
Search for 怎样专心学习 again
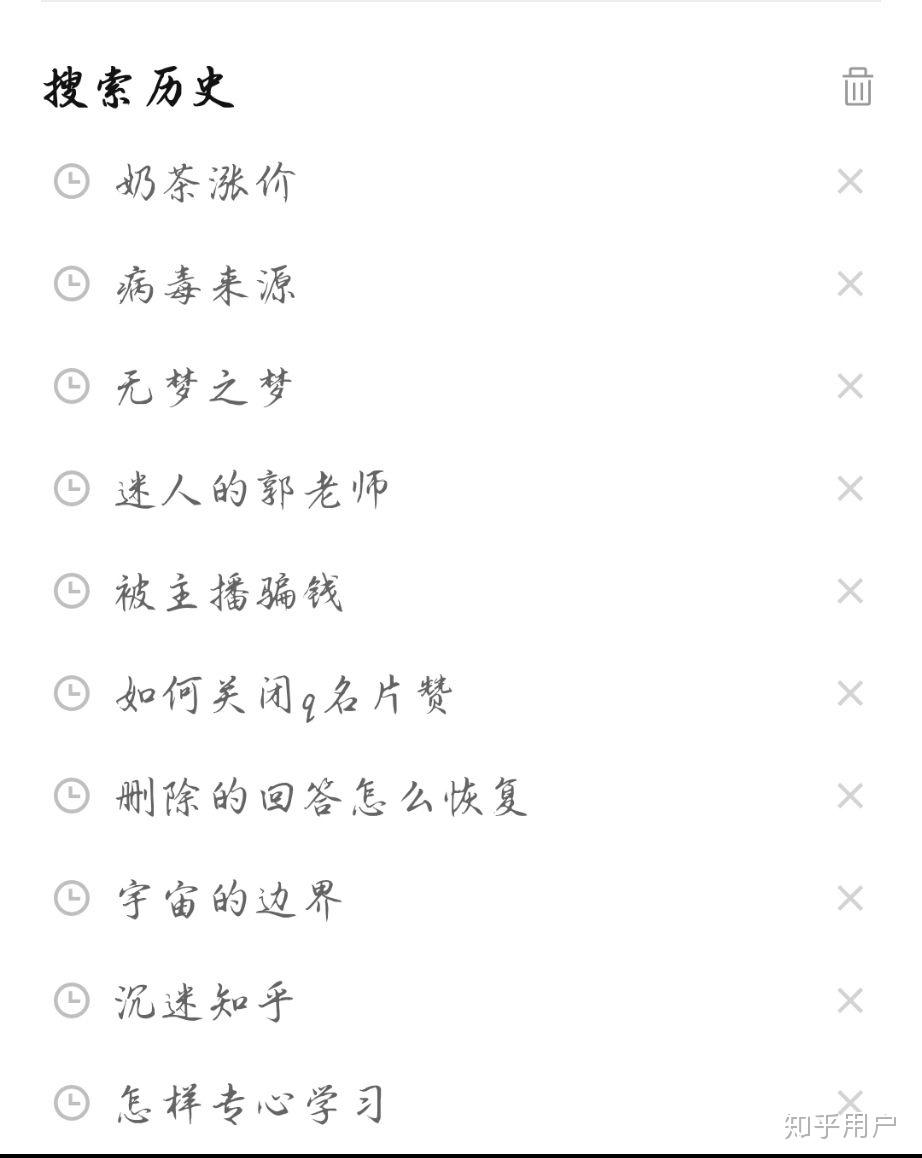tap(250, 1104)
